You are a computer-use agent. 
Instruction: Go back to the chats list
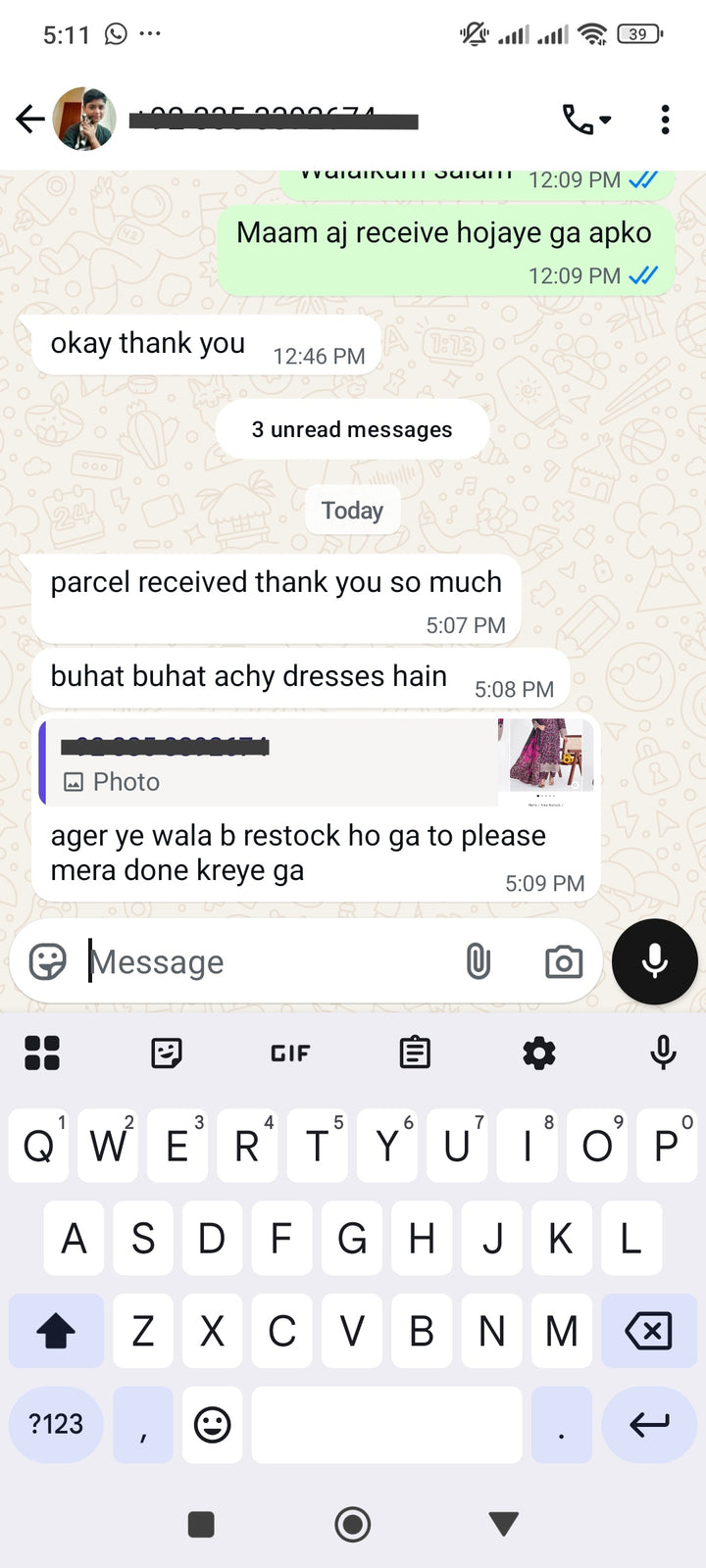click(30, 120)
